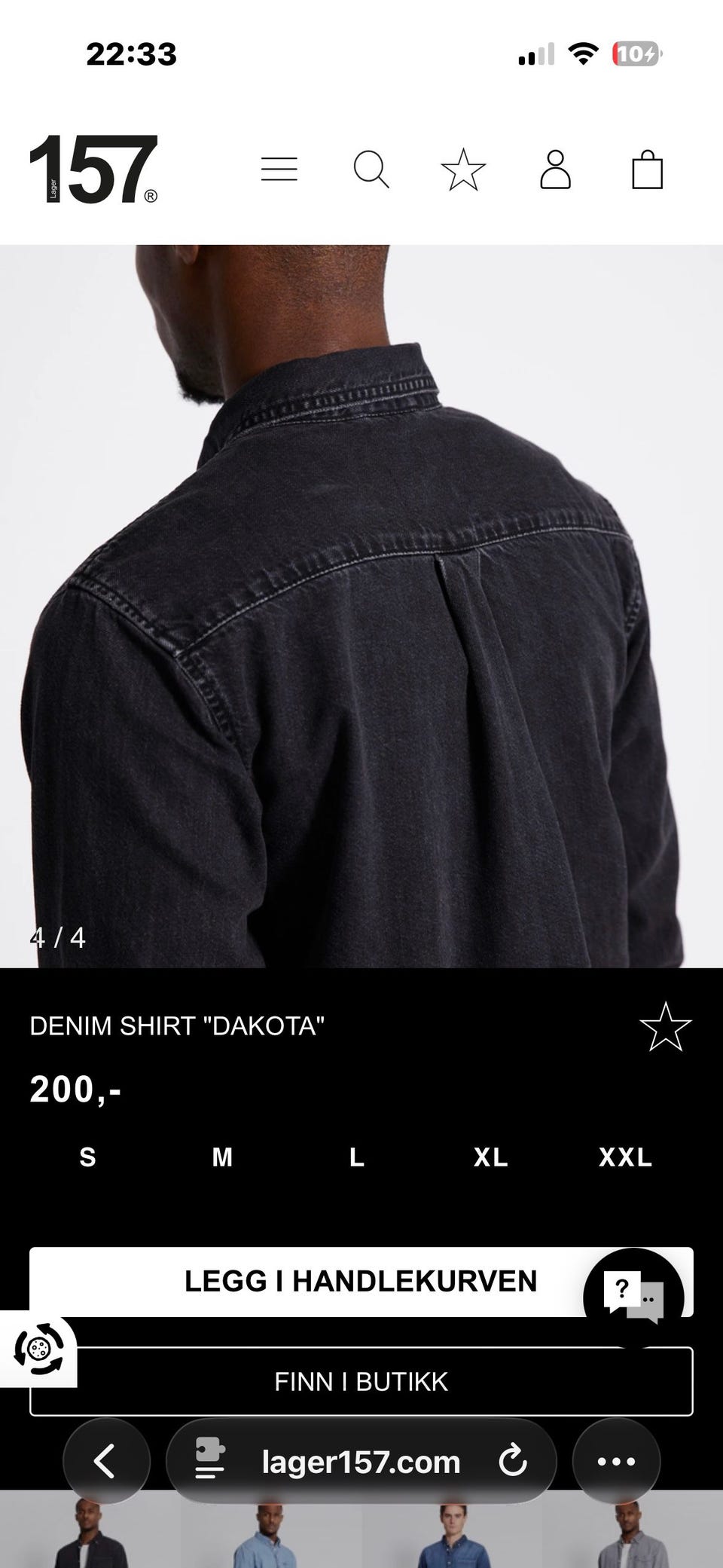The height and width of the screenshot is (1568, 723).
Task: Tap the lager157.com address bar
Action: pos(361,1461)
